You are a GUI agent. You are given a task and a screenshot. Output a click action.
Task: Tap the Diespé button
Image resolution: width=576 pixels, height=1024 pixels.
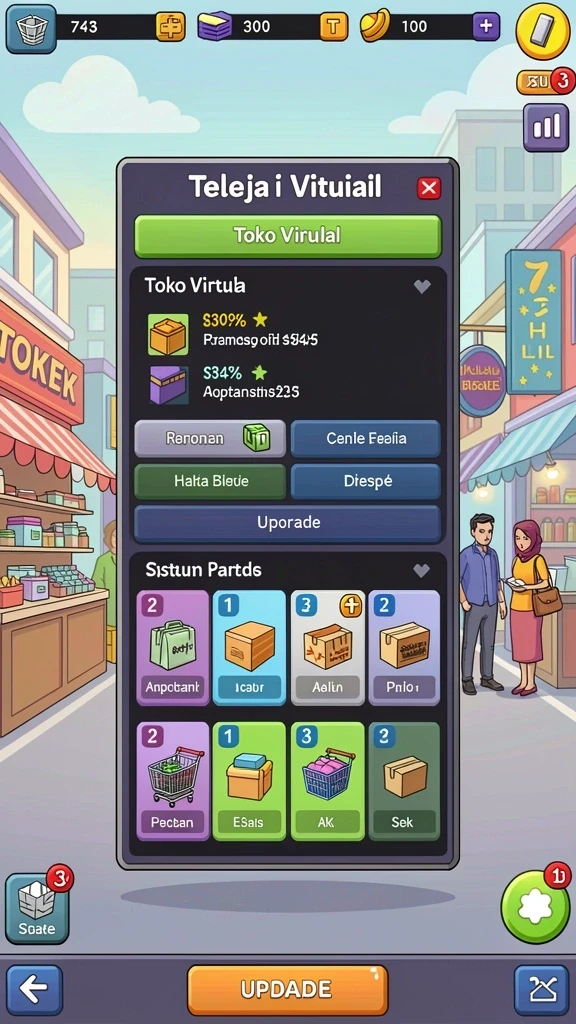(366, 481)
